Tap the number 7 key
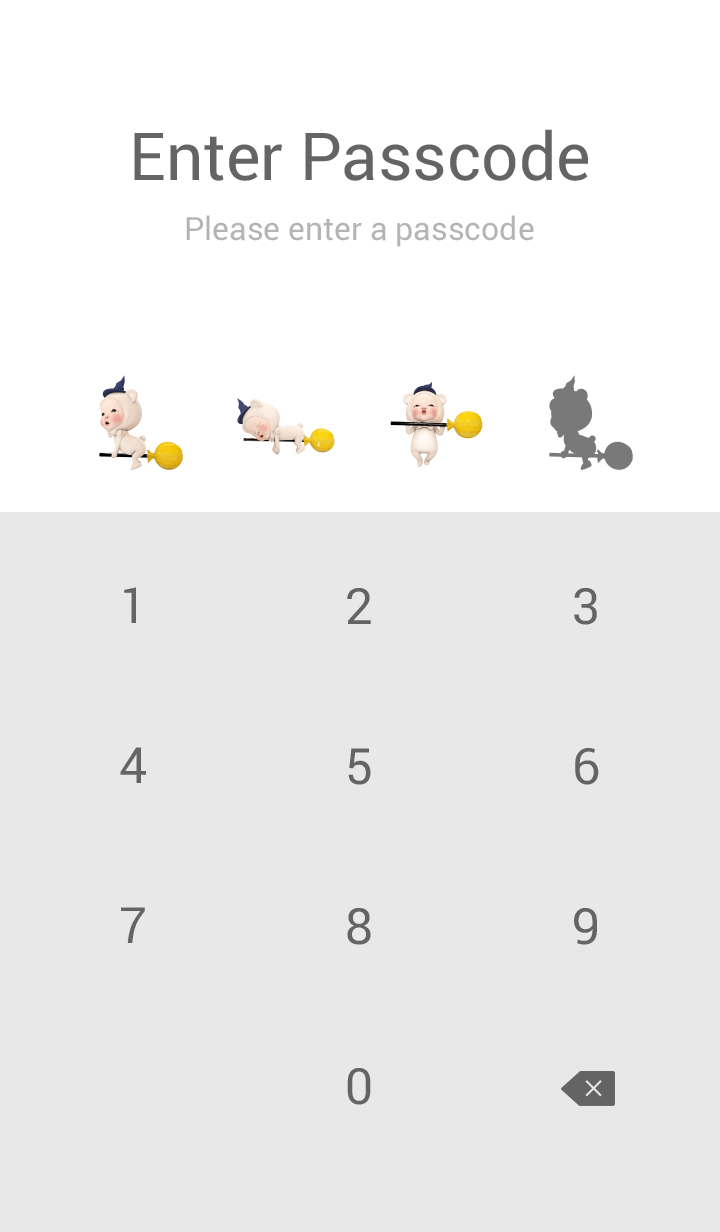Screen dimensions: 720x1232 pyautogui.click(x=132, y=926)
